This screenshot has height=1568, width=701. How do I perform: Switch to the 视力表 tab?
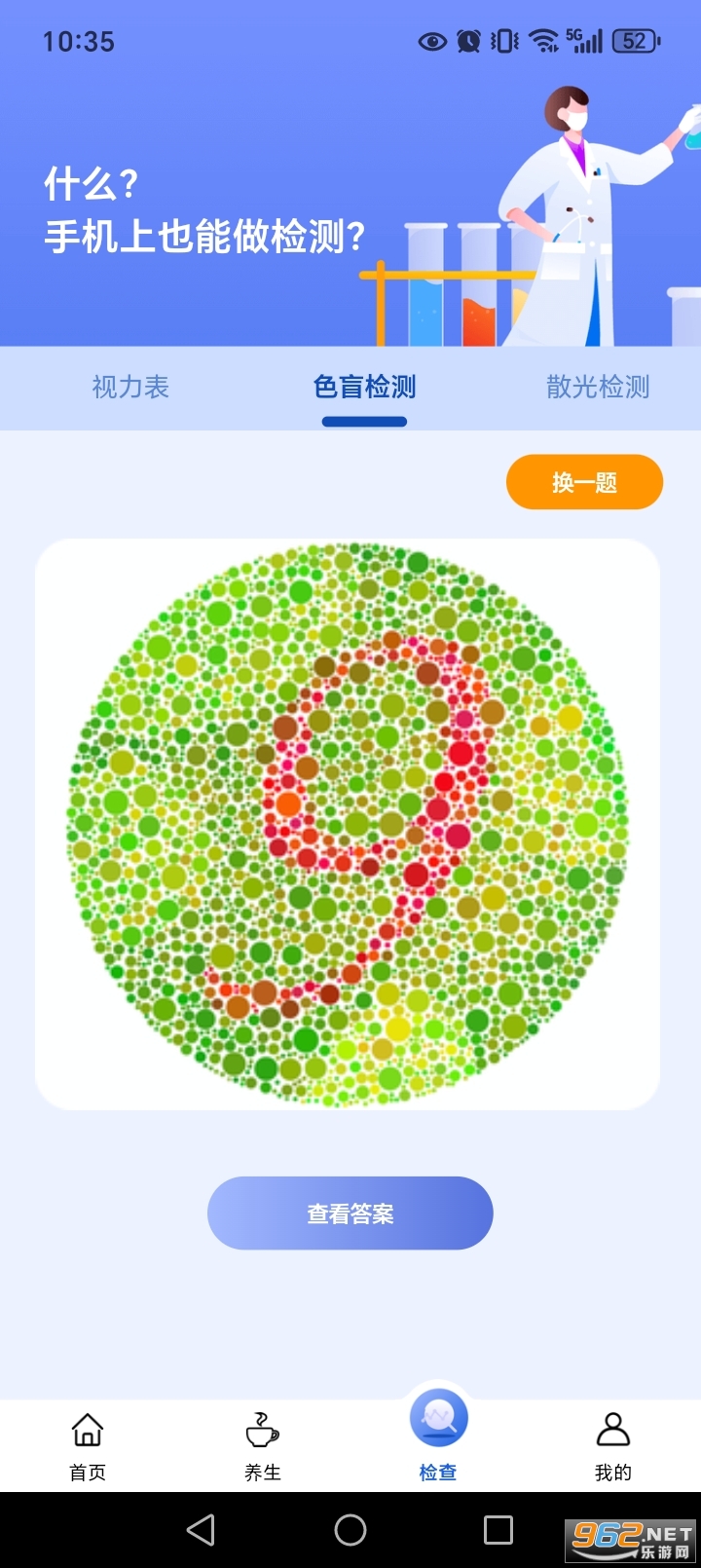[x=129, y=387]
